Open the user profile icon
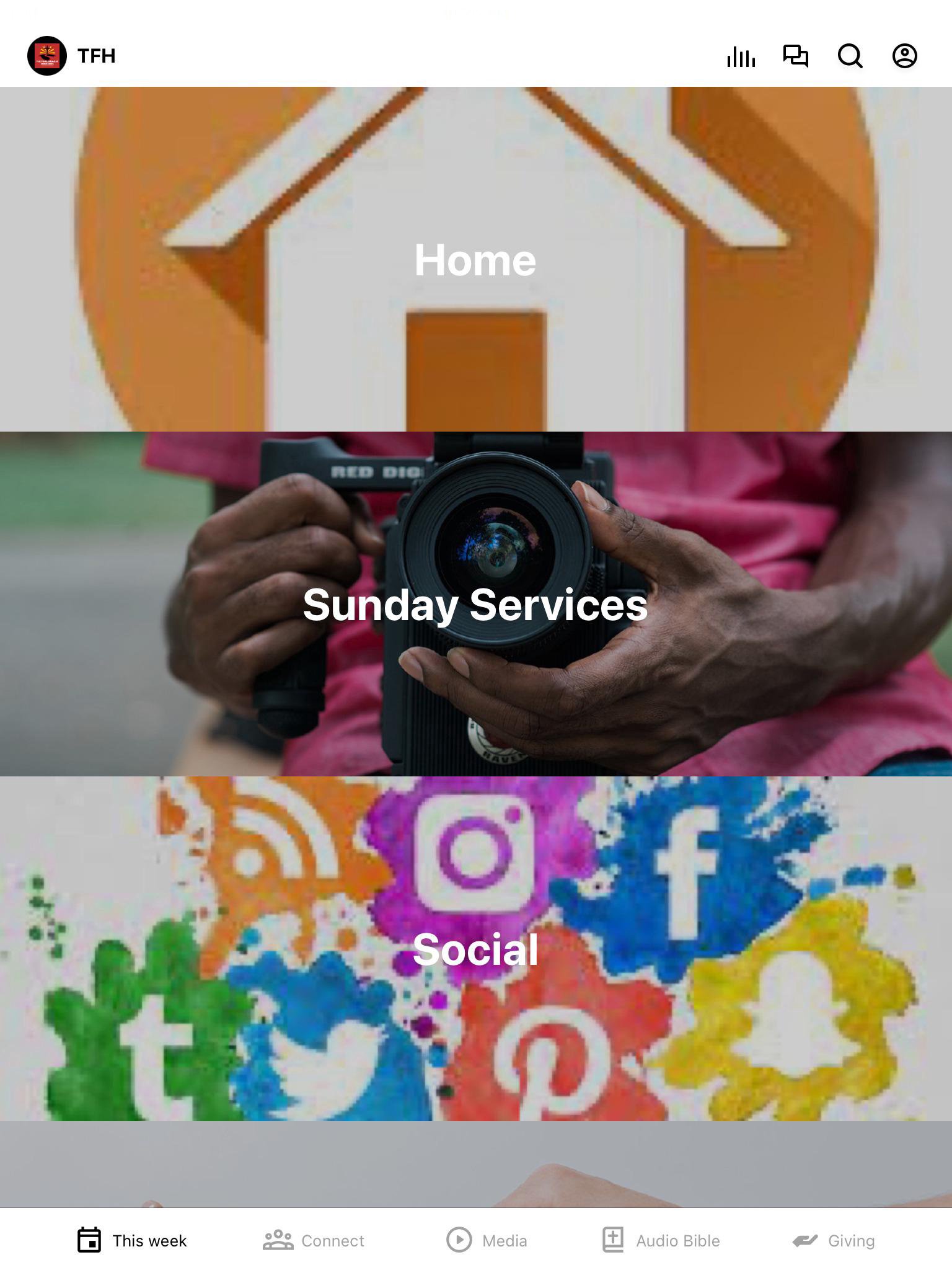952x1270 pixels. pos(904,56)
